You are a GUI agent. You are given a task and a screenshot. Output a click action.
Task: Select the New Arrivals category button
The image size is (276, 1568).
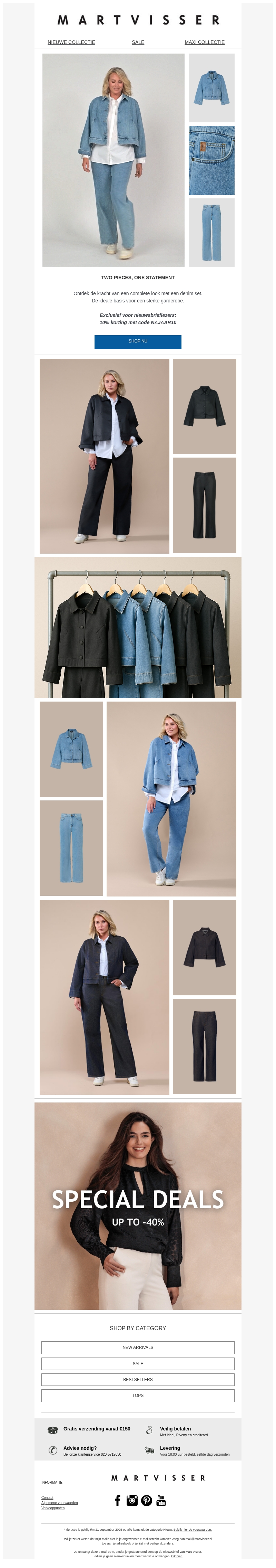pos(138,1348)
